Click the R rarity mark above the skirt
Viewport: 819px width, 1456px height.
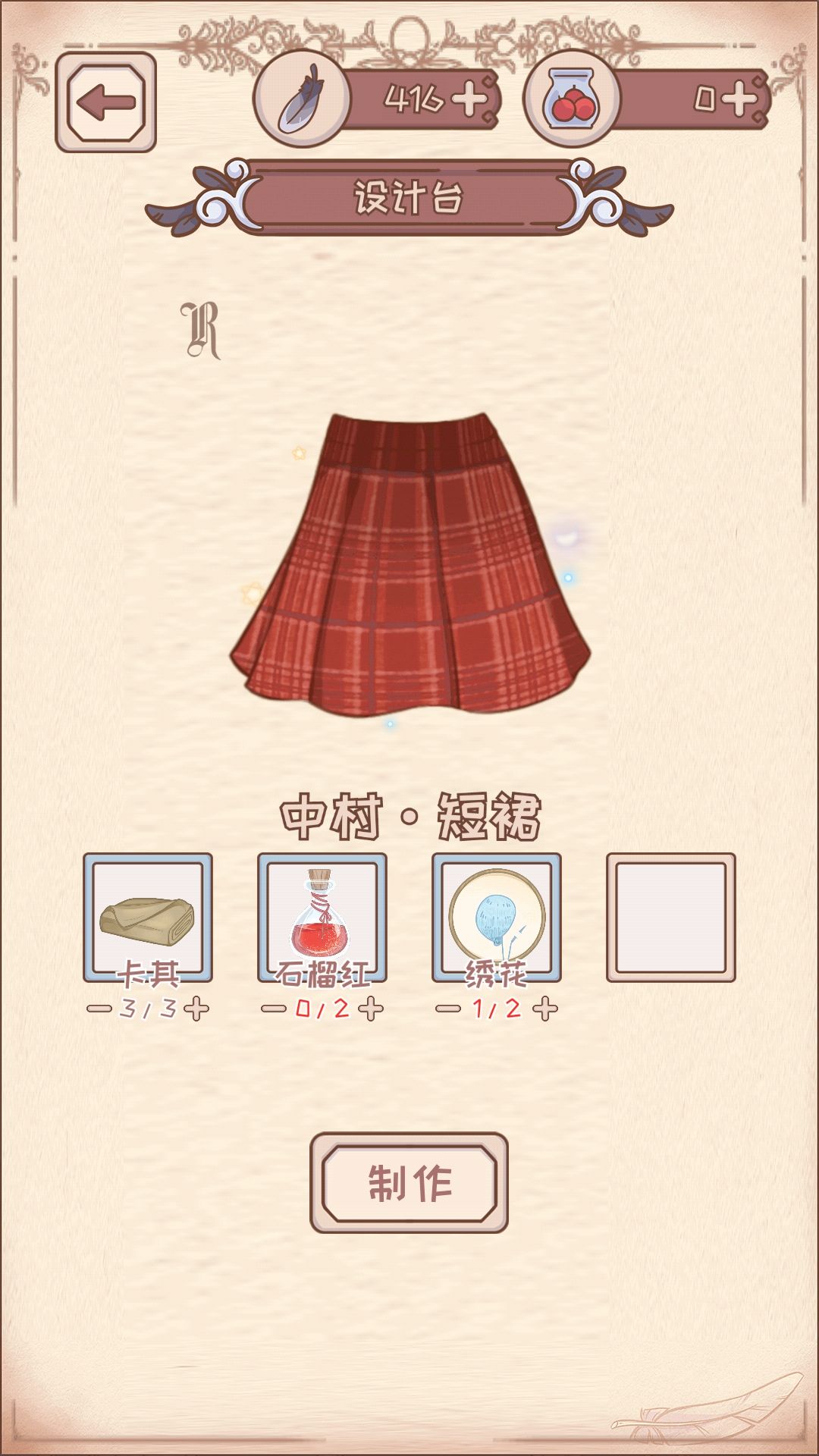200,328
